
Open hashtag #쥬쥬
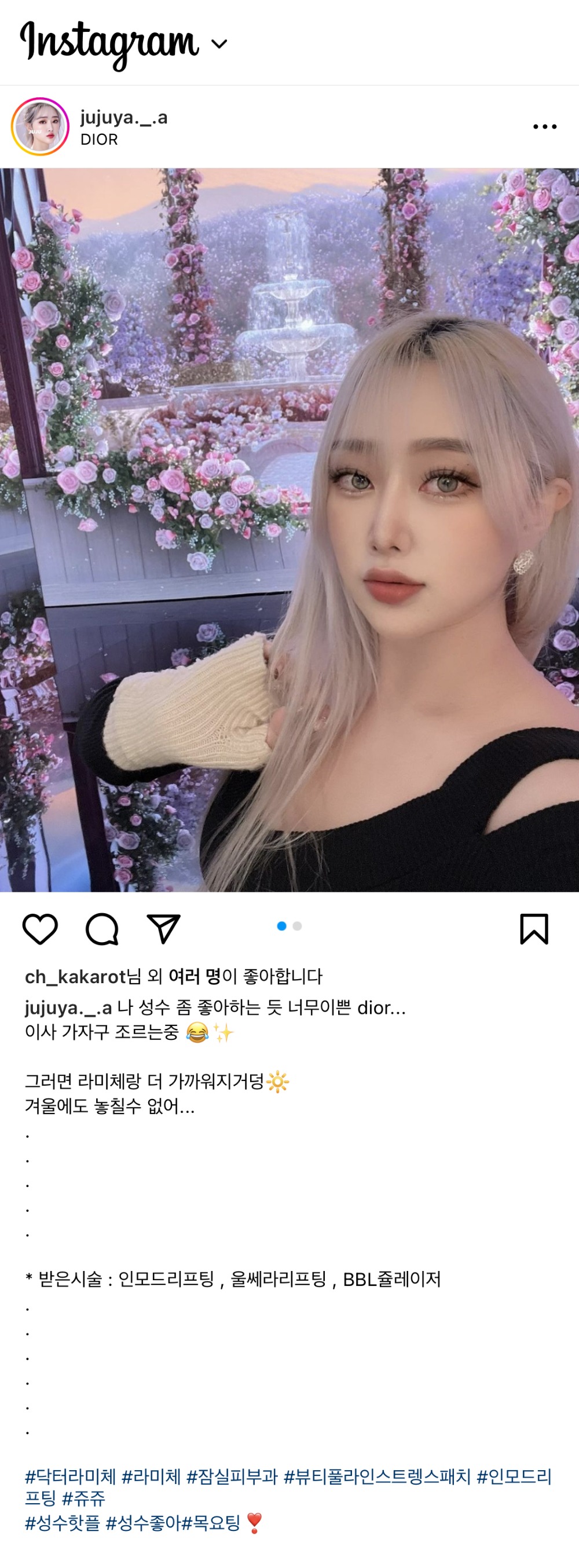pyautogui.click(x=83, y=1498)
